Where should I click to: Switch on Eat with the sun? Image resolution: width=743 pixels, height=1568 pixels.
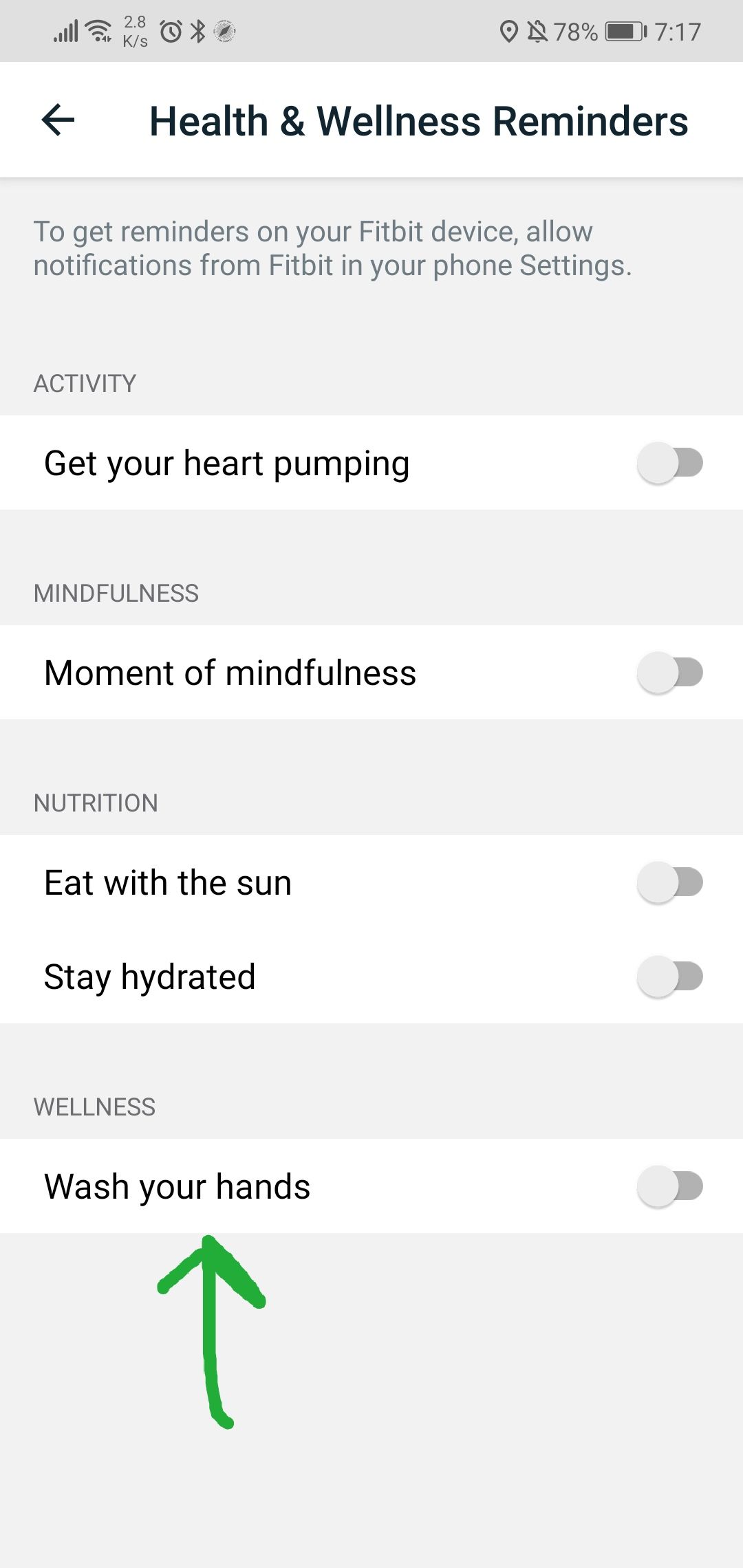click(x=669, y=882)
